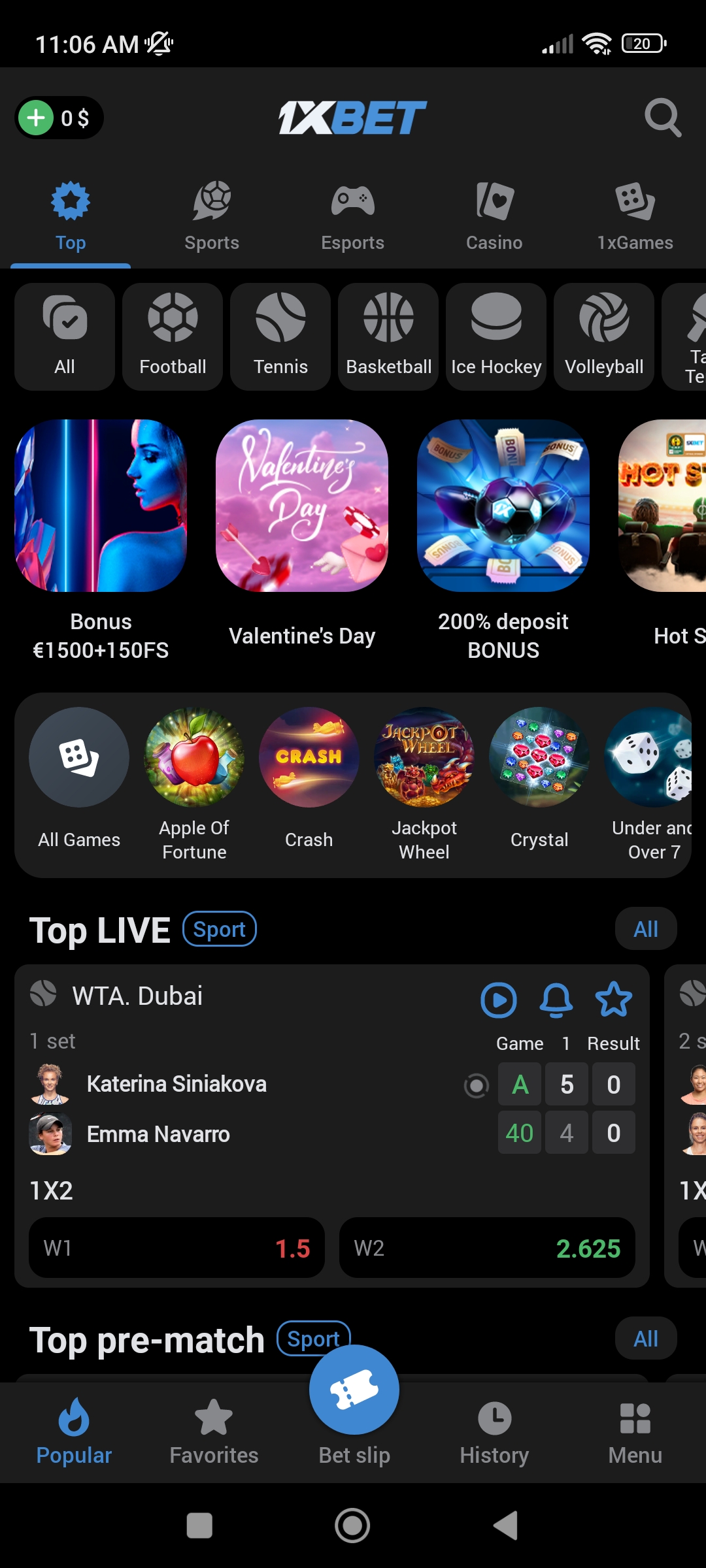This screenshot has height=1568, width=706.
Task: Bet on W1 at odds 1.5
Action: point(176,1248)
